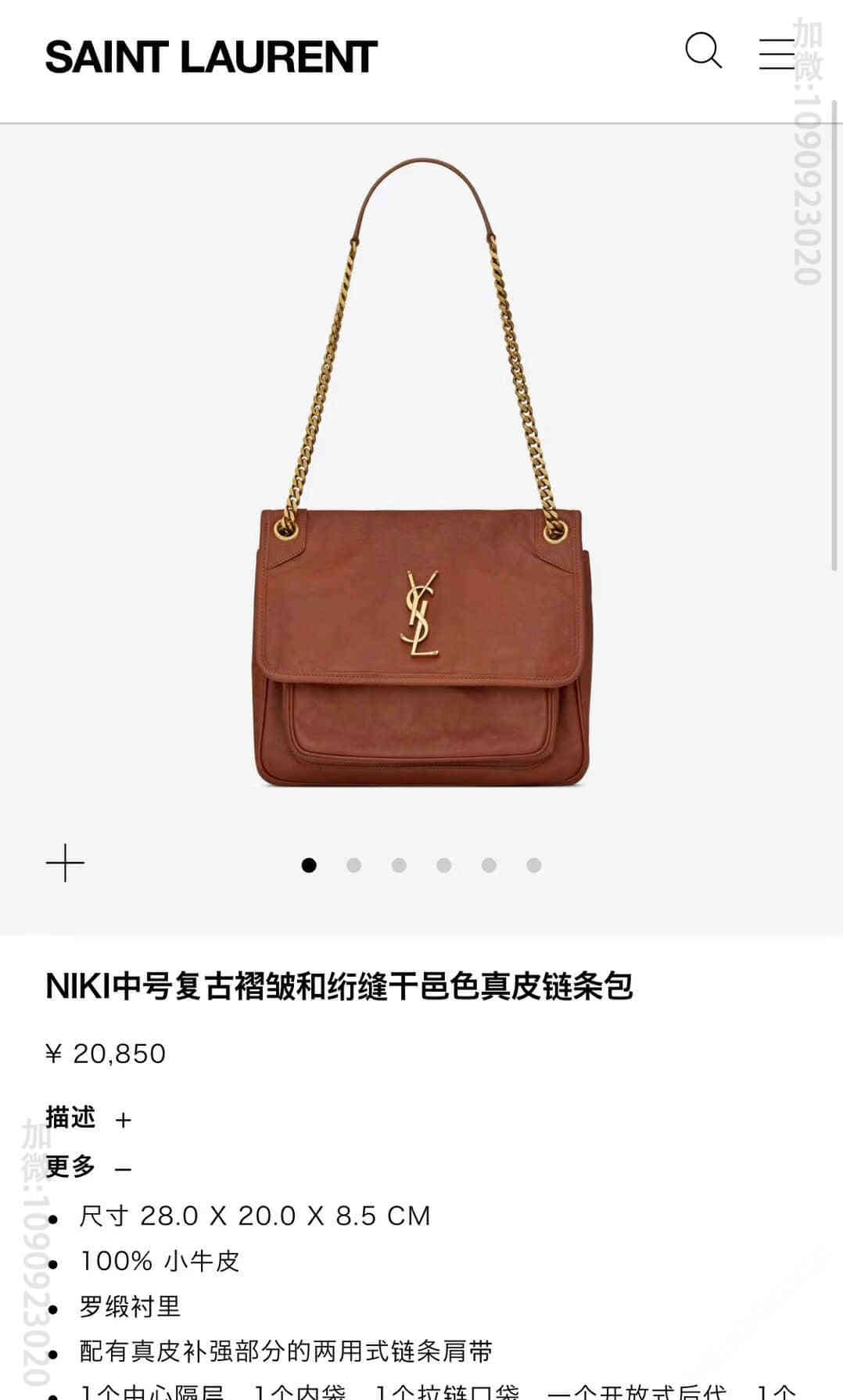This screenshot has width=843, height=1400.
Task: Tap the plus icon to enlarge the product image
Action: click(65, 863)
